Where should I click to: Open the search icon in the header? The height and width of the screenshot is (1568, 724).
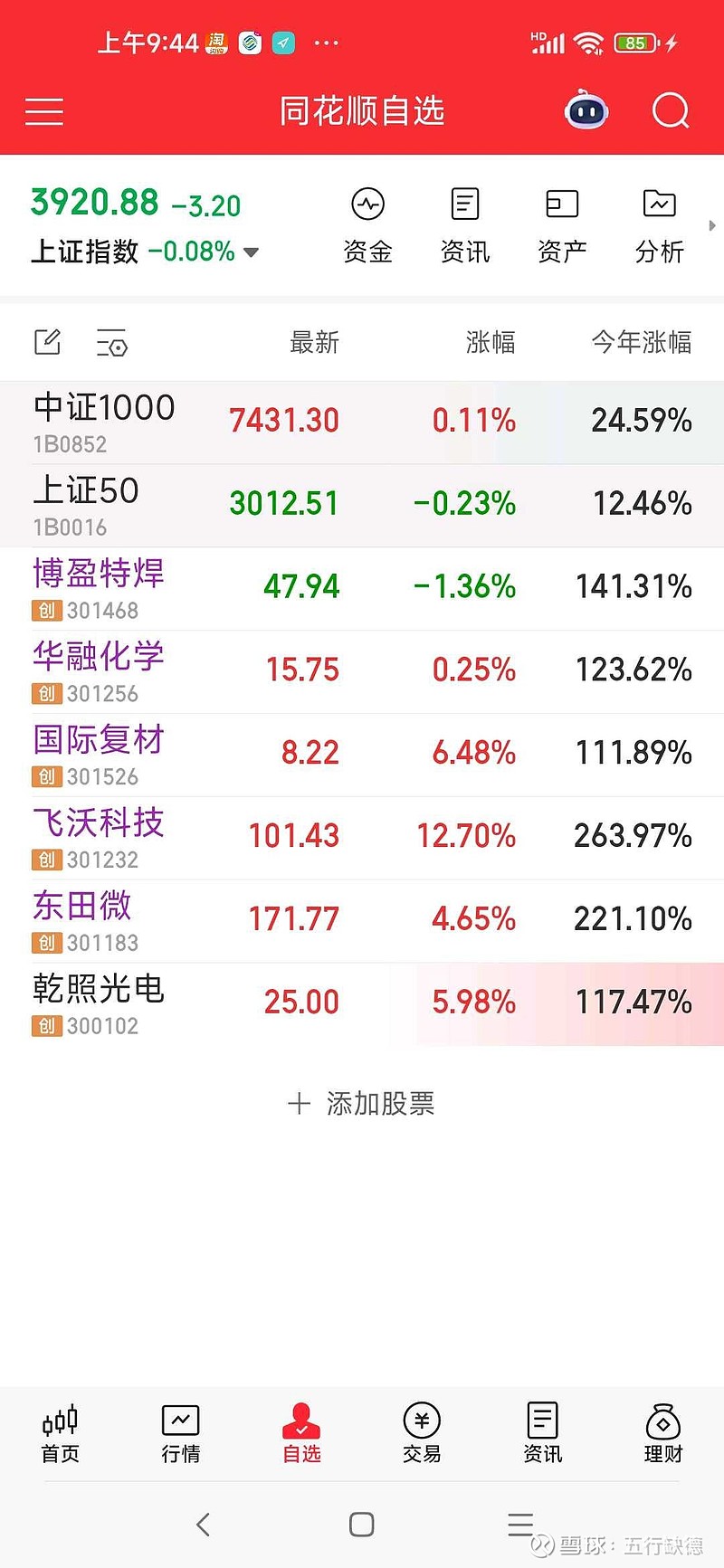[x=670, y=110]
